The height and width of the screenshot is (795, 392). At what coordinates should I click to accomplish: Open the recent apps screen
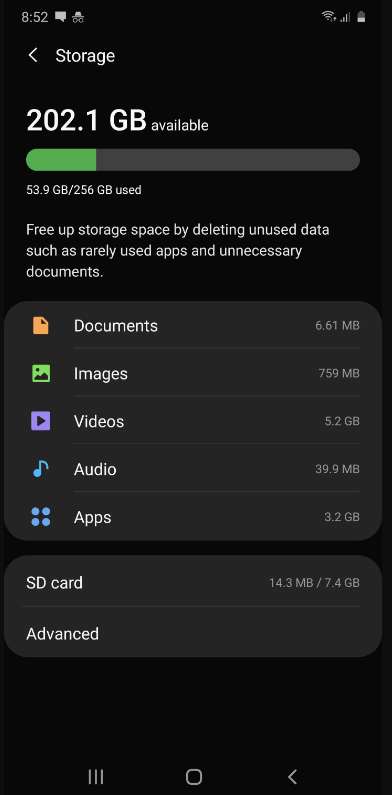tap(96, 776)
